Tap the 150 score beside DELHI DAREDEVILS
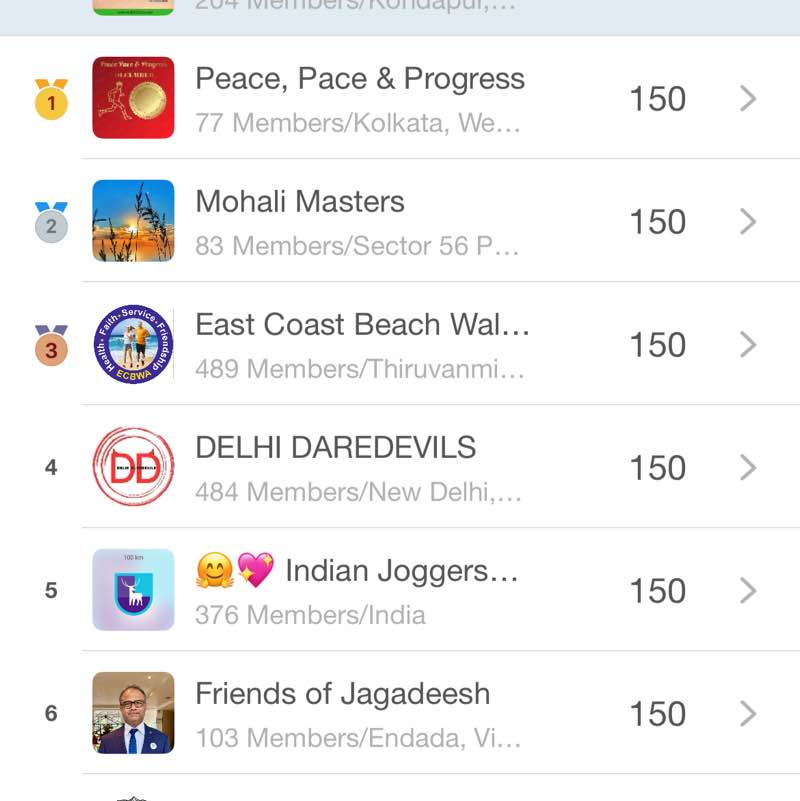Viewport: 800px width, 801px height. (x=657, y=467)
